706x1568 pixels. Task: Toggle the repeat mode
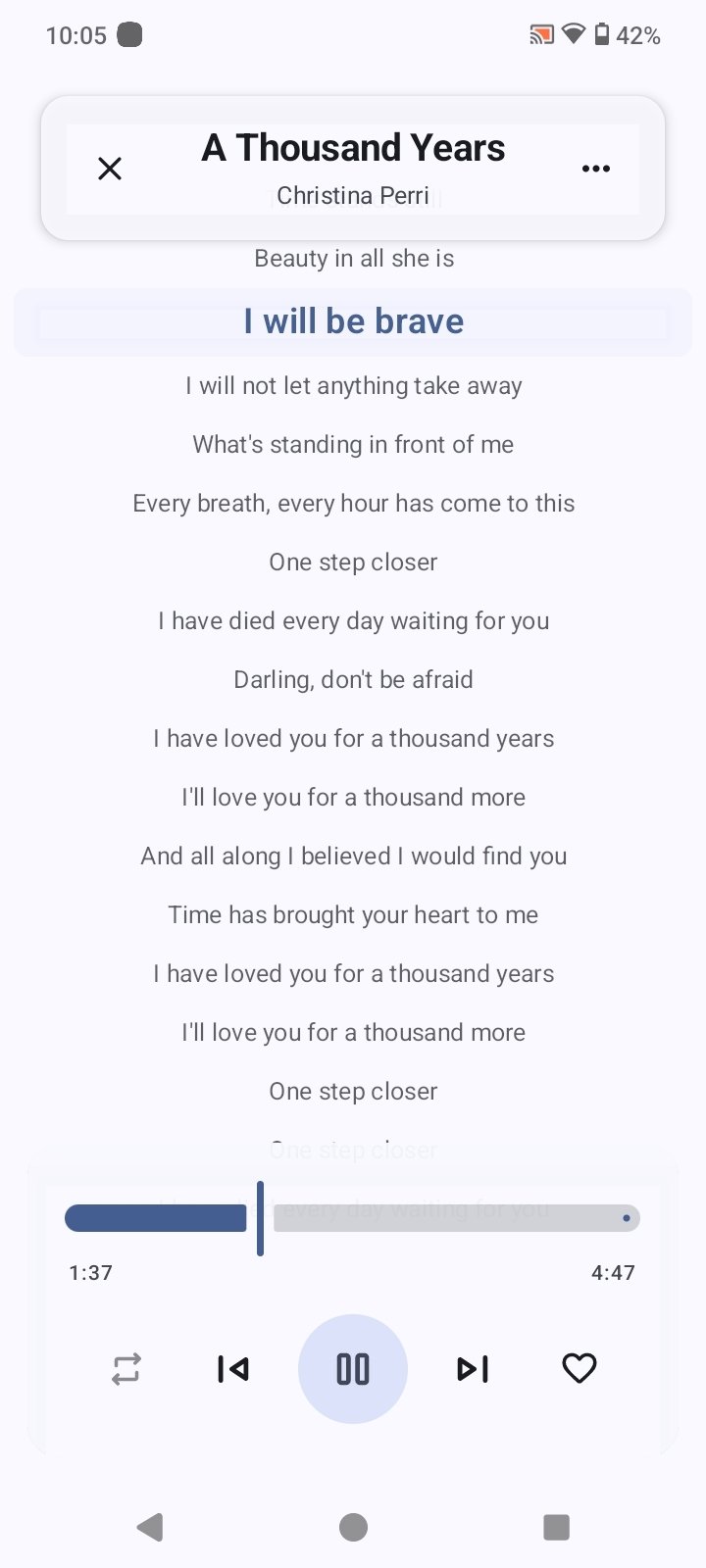pos(126,1368)
